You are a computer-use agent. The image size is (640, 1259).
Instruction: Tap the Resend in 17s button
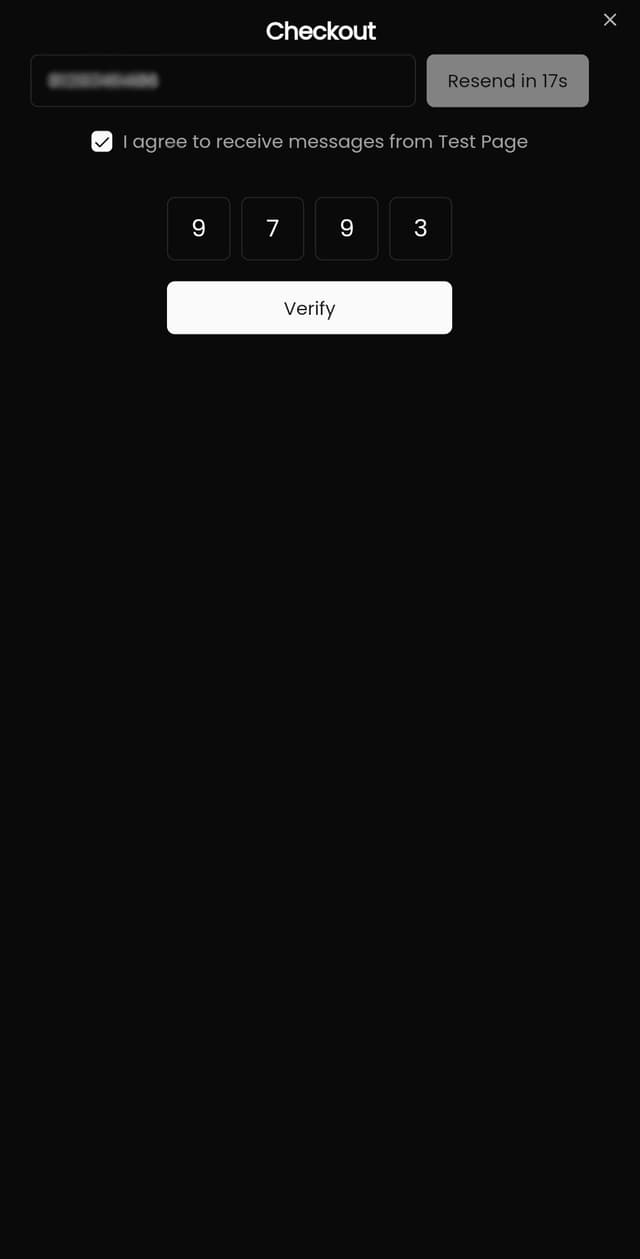[507, 81]
